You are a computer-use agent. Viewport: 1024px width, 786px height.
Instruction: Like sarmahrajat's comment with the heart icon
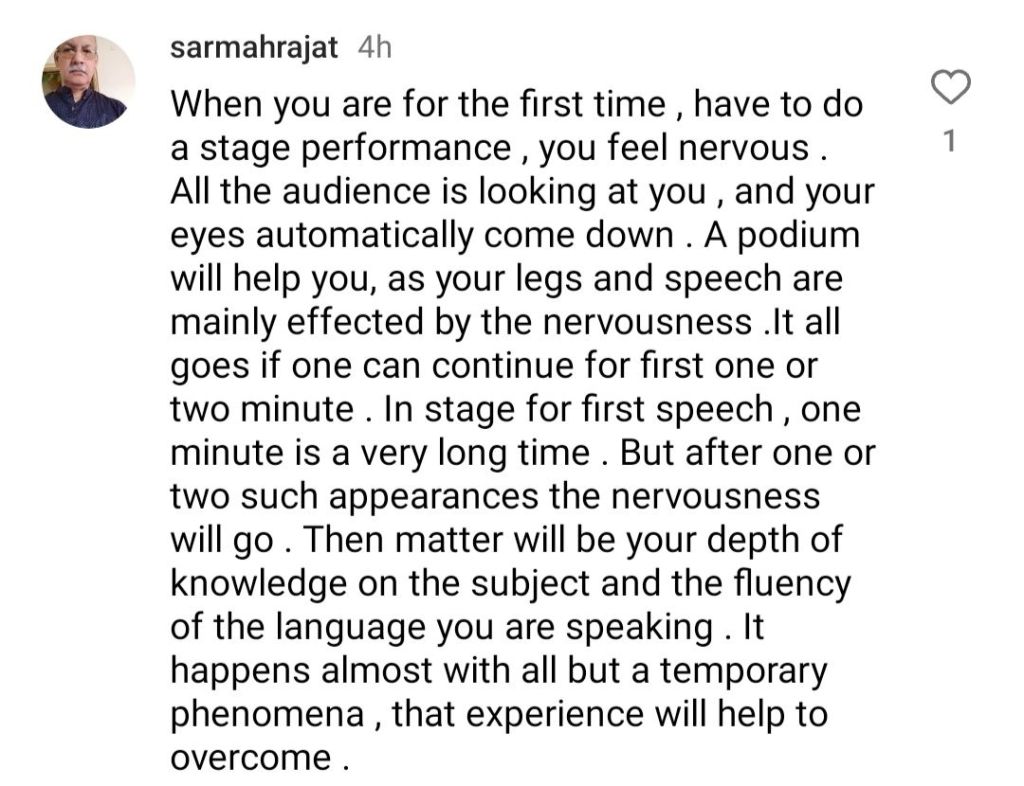950,90
